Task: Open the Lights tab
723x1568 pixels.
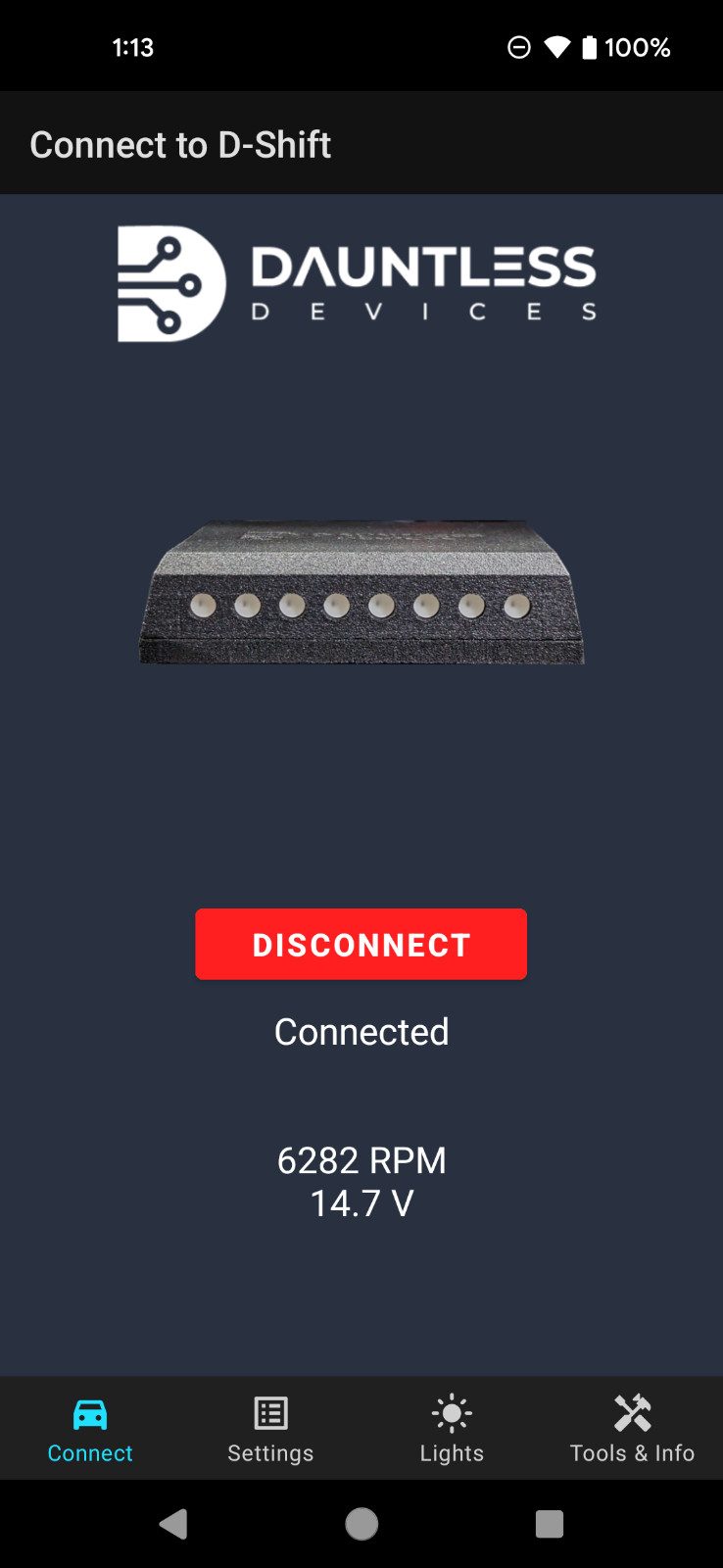Action: click(x=452, y=1429)
